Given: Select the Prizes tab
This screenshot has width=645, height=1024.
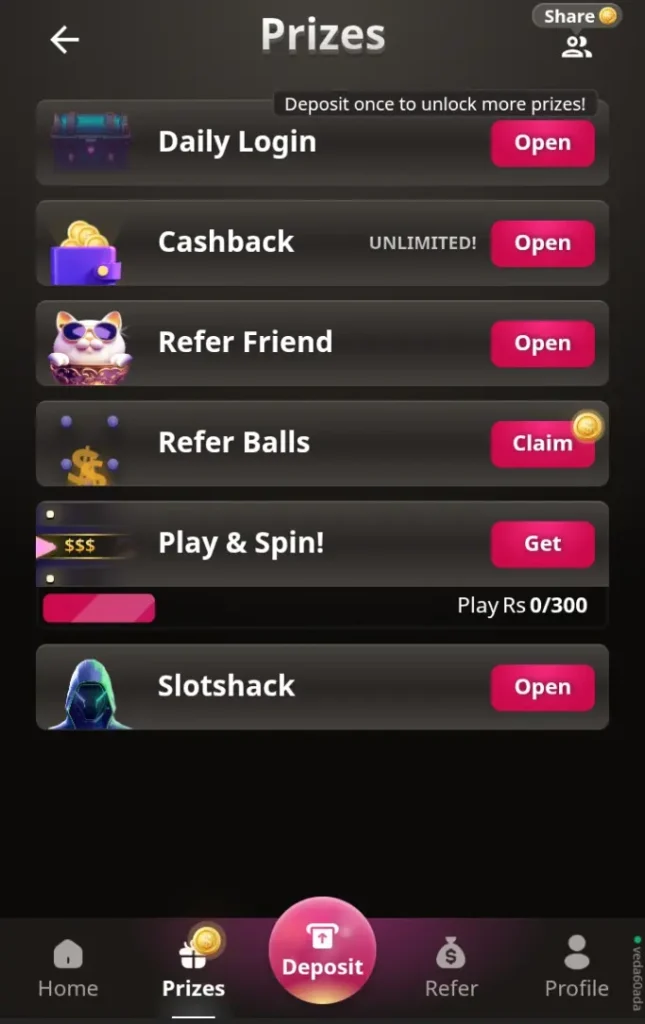Looking at the screenshot, I should [194, 968].
